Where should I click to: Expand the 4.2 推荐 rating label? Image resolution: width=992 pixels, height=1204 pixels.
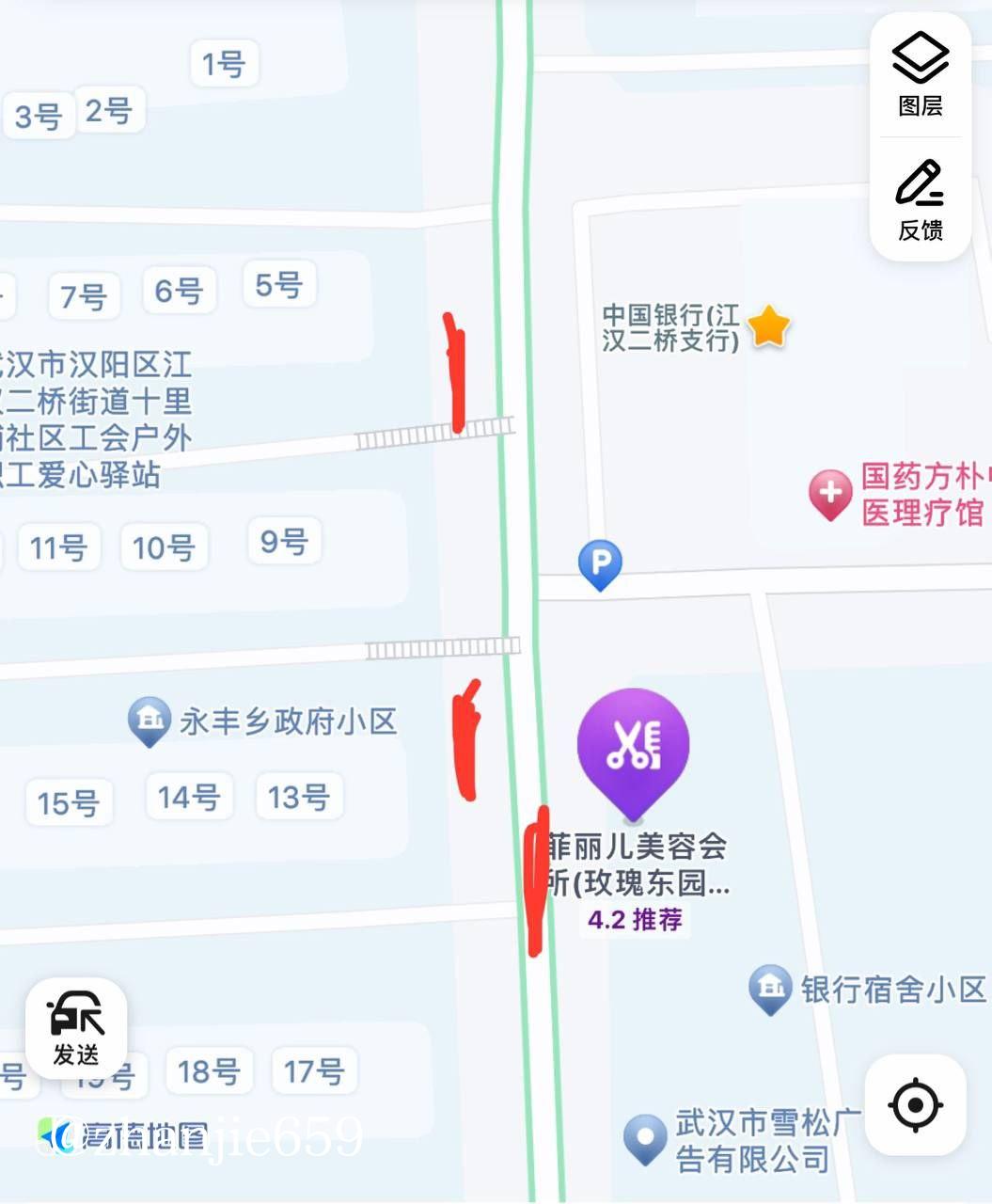pos(633,919)
